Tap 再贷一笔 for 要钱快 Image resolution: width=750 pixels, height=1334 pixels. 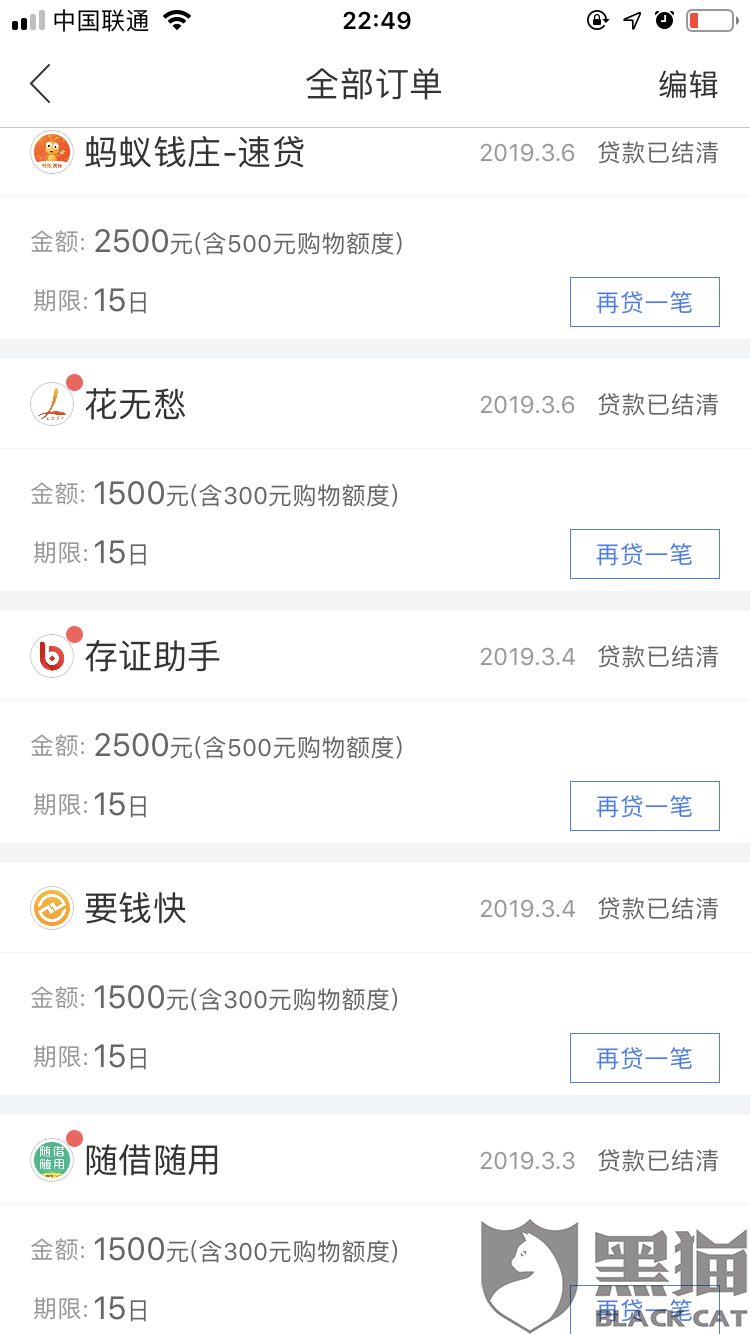click(644, 1058)
